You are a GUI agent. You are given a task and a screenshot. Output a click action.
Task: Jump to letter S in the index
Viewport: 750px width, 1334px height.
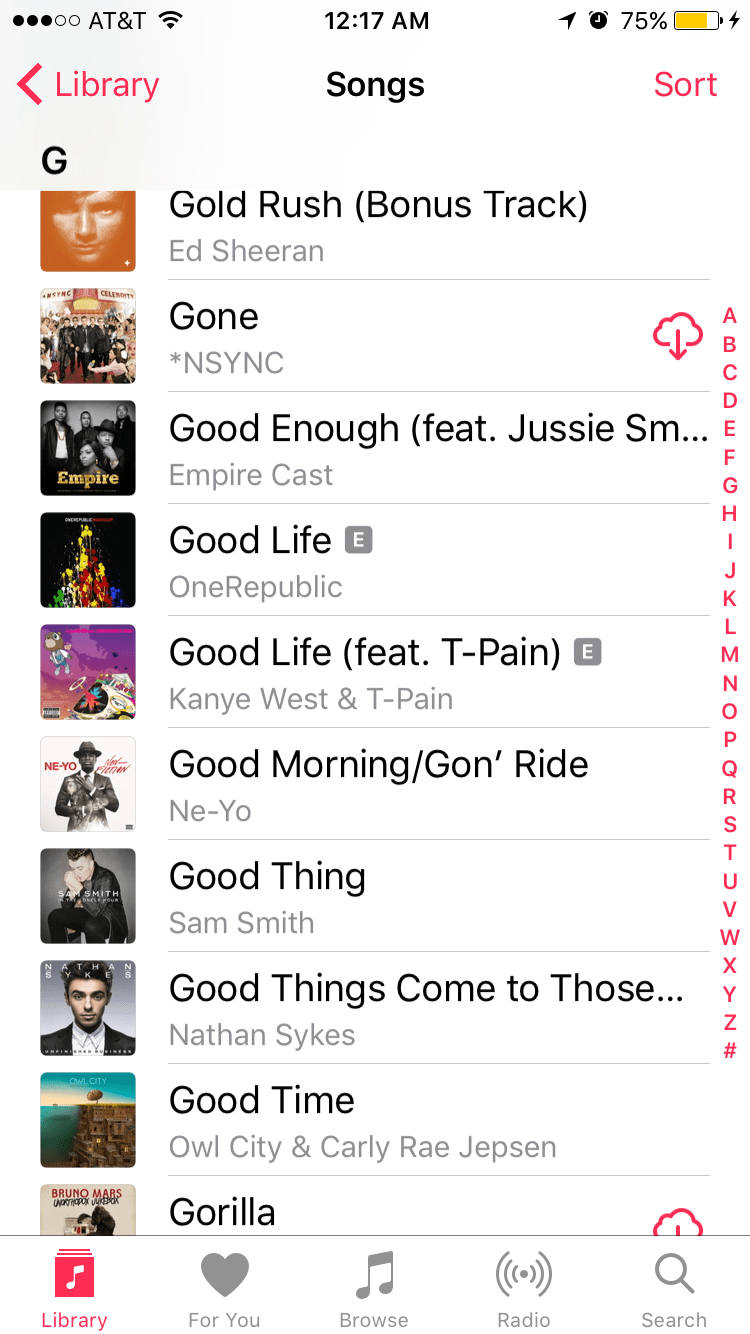tap(730, 825)
